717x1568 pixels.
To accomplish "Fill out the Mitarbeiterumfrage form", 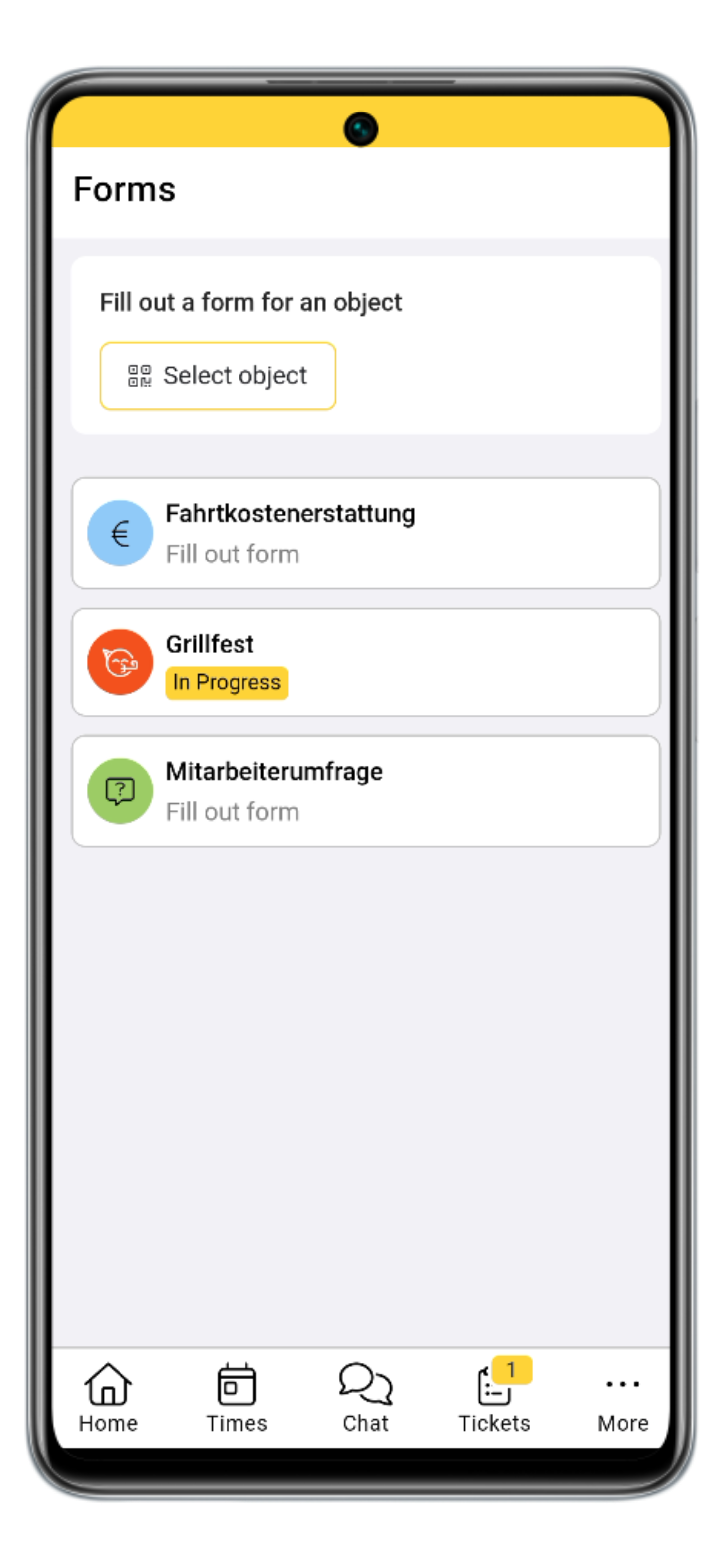I will (365, 790).
